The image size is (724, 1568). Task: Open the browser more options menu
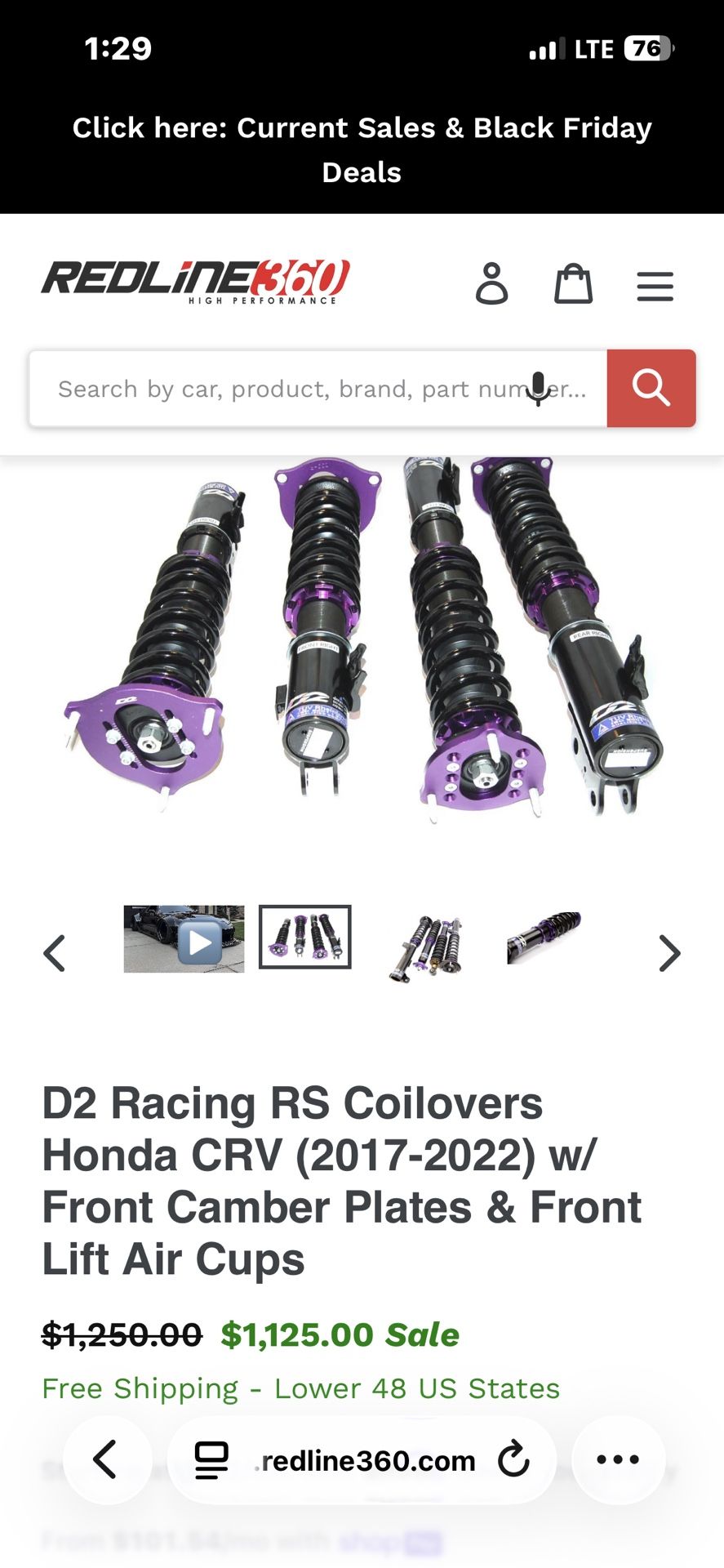[x=618, y=1459]
